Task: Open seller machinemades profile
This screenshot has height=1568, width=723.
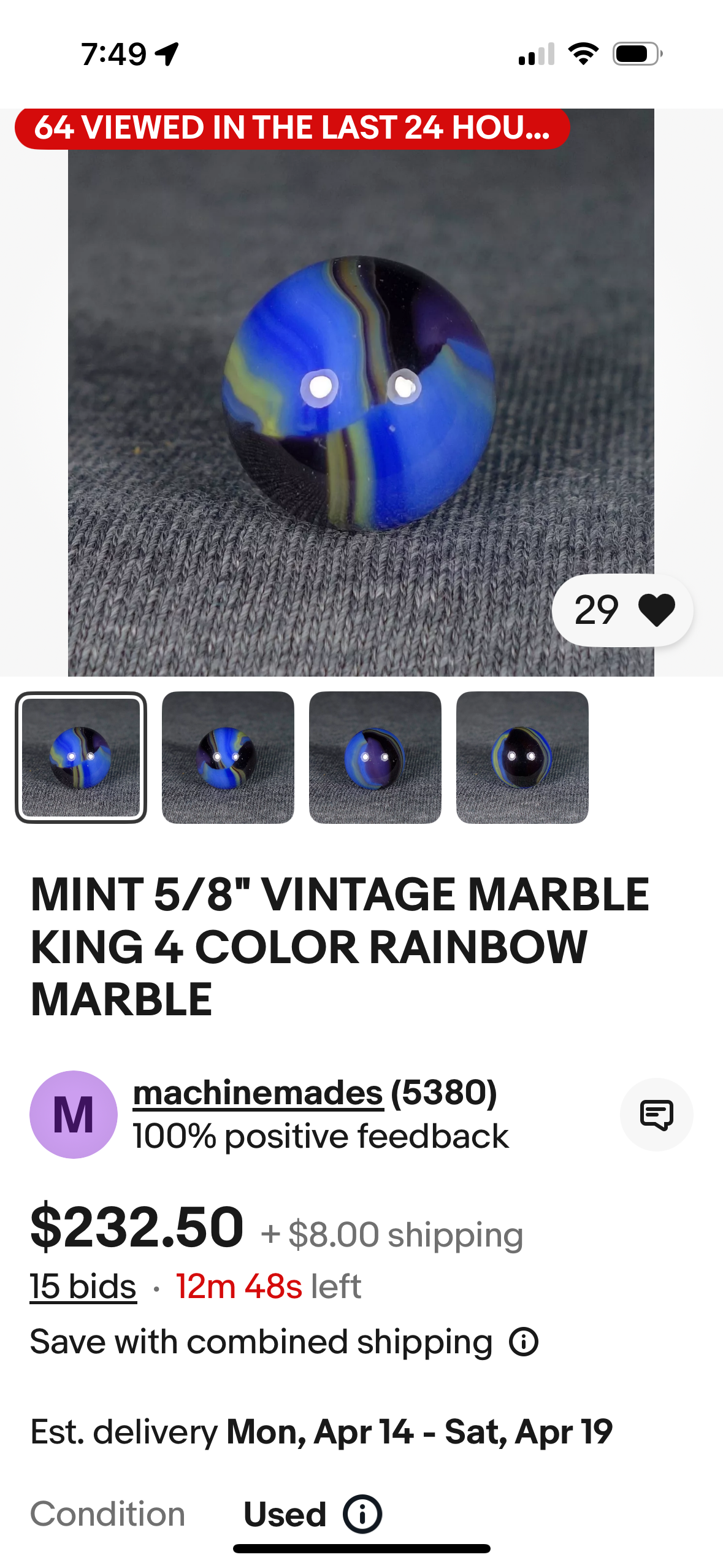Action: (258, 1094)
